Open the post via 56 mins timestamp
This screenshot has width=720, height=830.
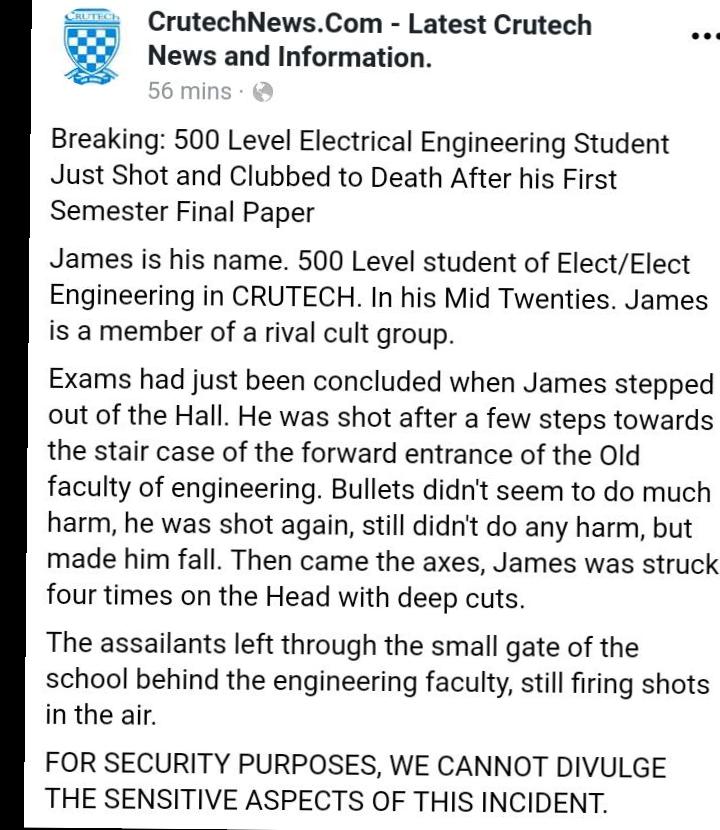point(189,92)
